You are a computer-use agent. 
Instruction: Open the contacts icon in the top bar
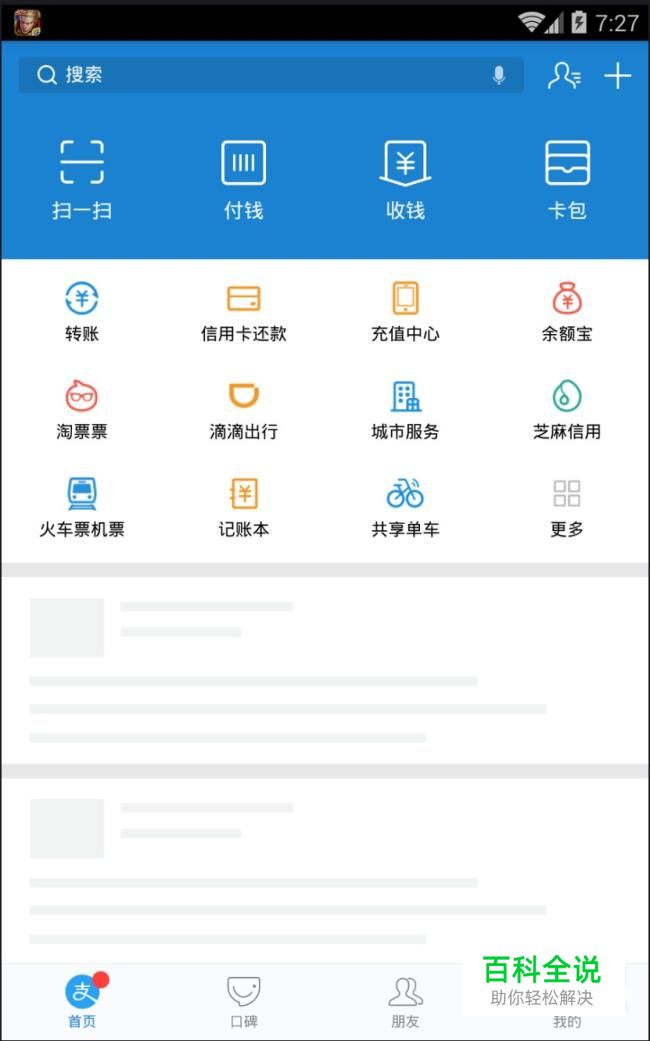pos(563,76)
